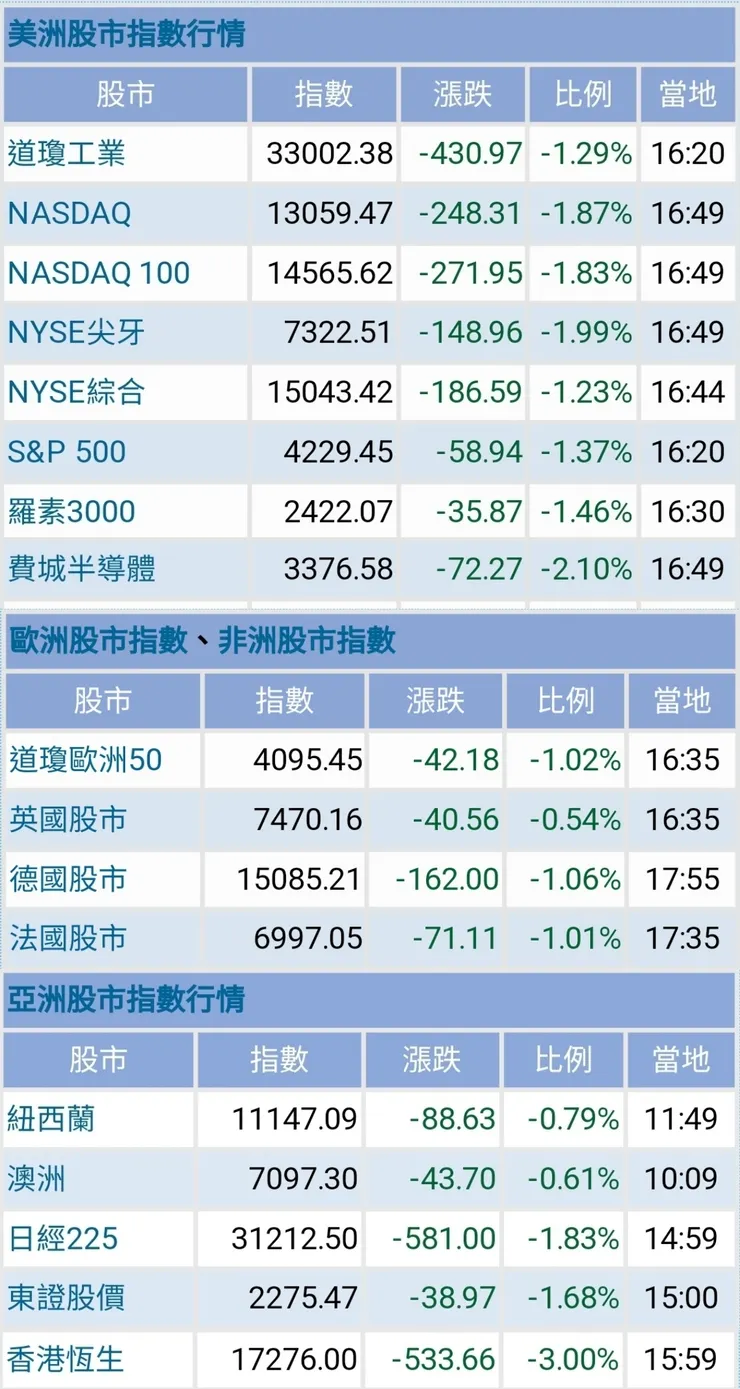
Task: Open the 羅素3000 index link
Action: click(71, 511)
